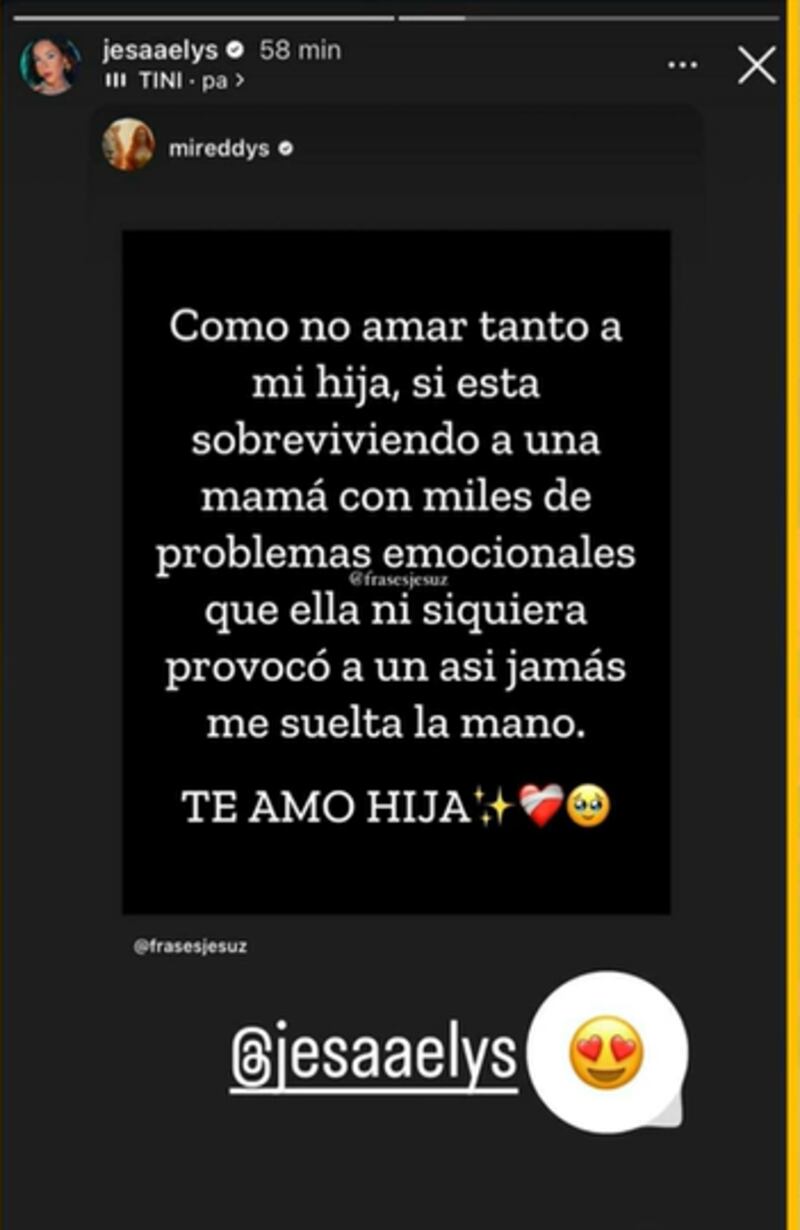Open the story options menu
The height and width of the screenshot is (1230, 800).
click(x=682, y=65)
